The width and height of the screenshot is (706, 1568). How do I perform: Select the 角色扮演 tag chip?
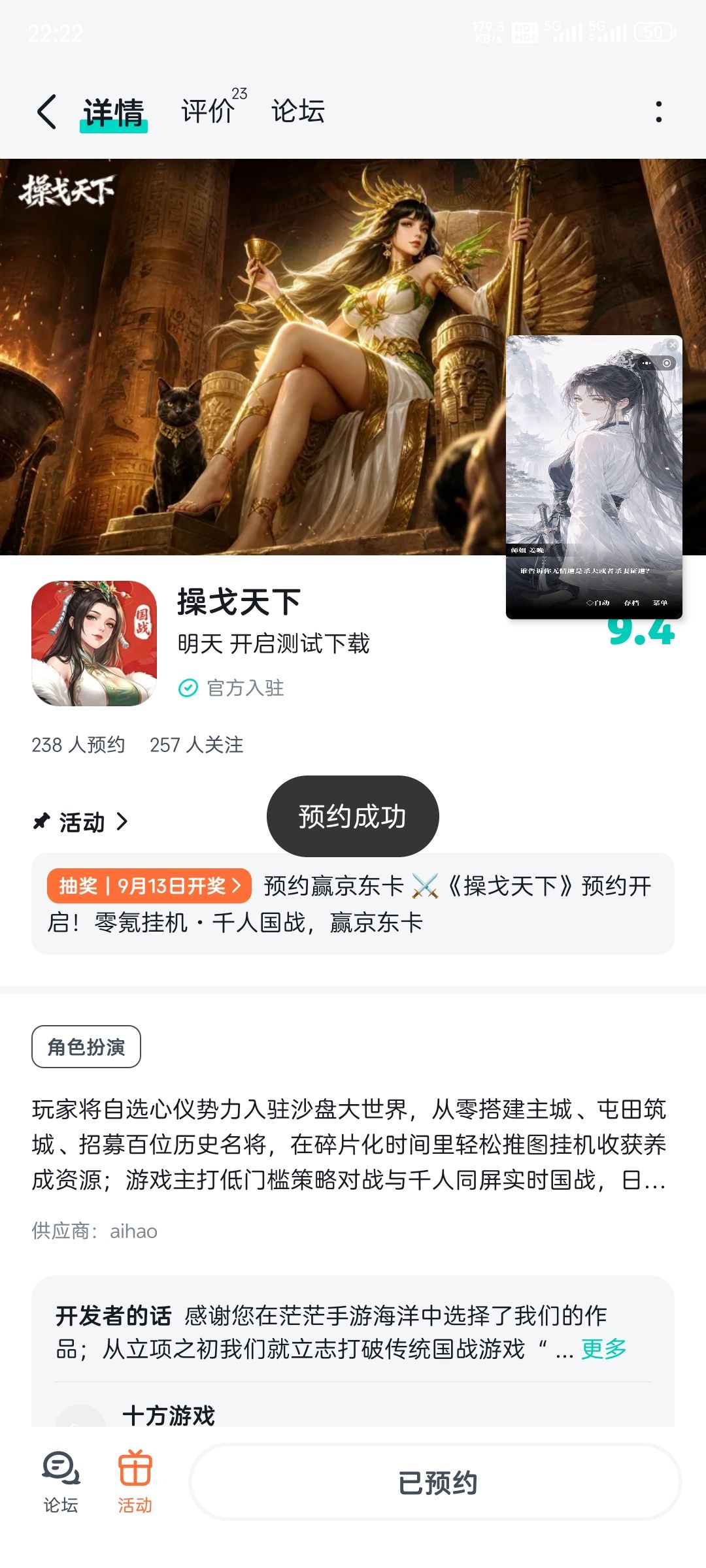point(86,1047)
